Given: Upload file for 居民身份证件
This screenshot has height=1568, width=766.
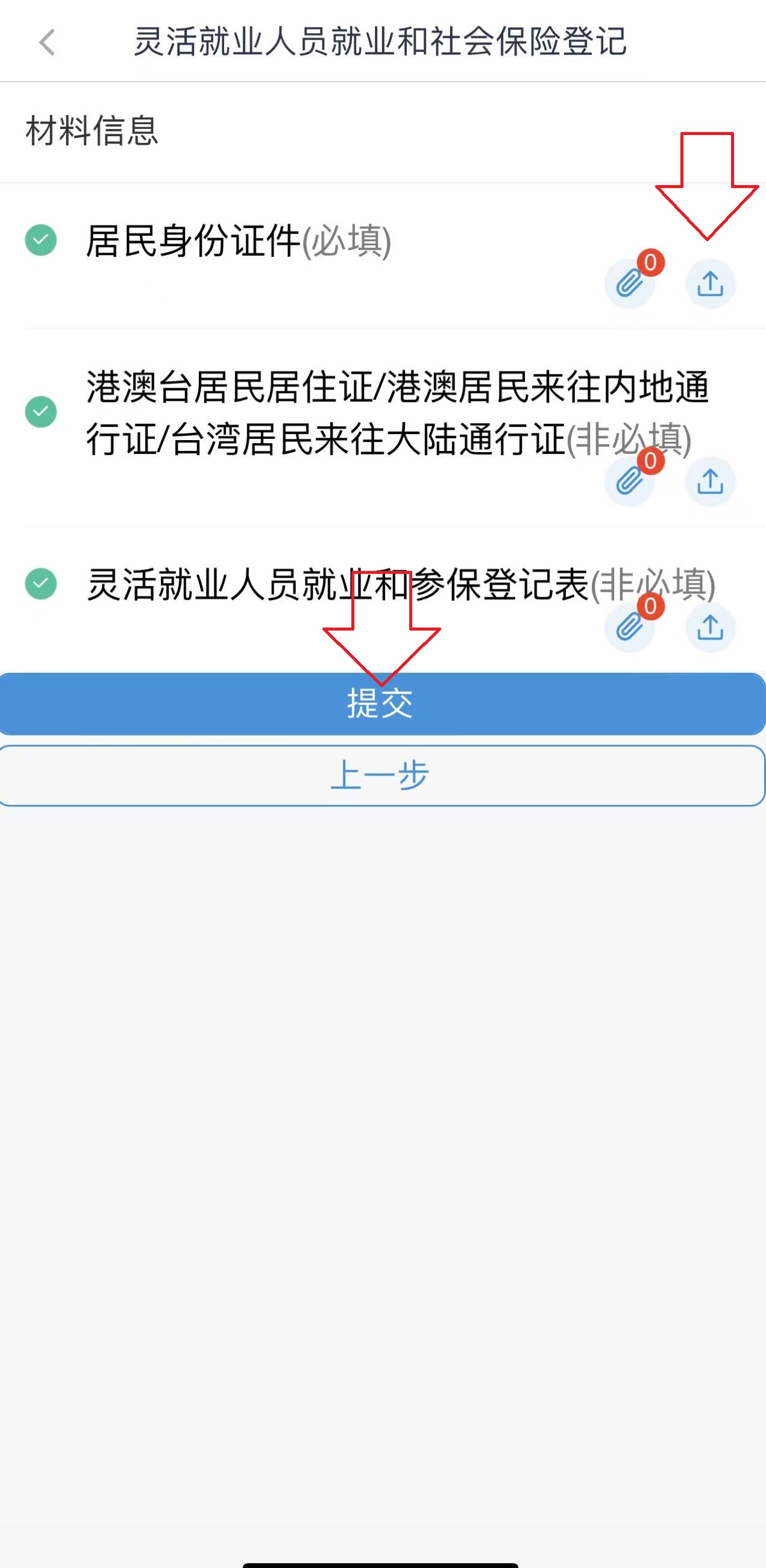Looking at the screenshot, I should point(709,285).
